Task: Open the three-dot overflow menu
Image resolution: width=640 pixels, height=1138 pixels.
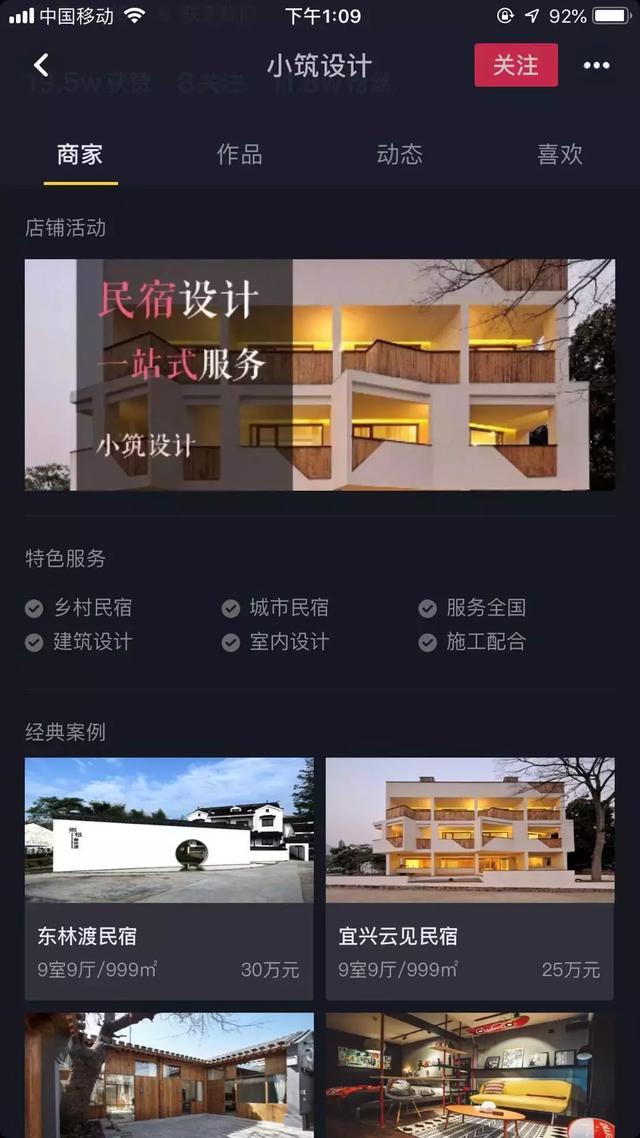Action: click(596, 66)
